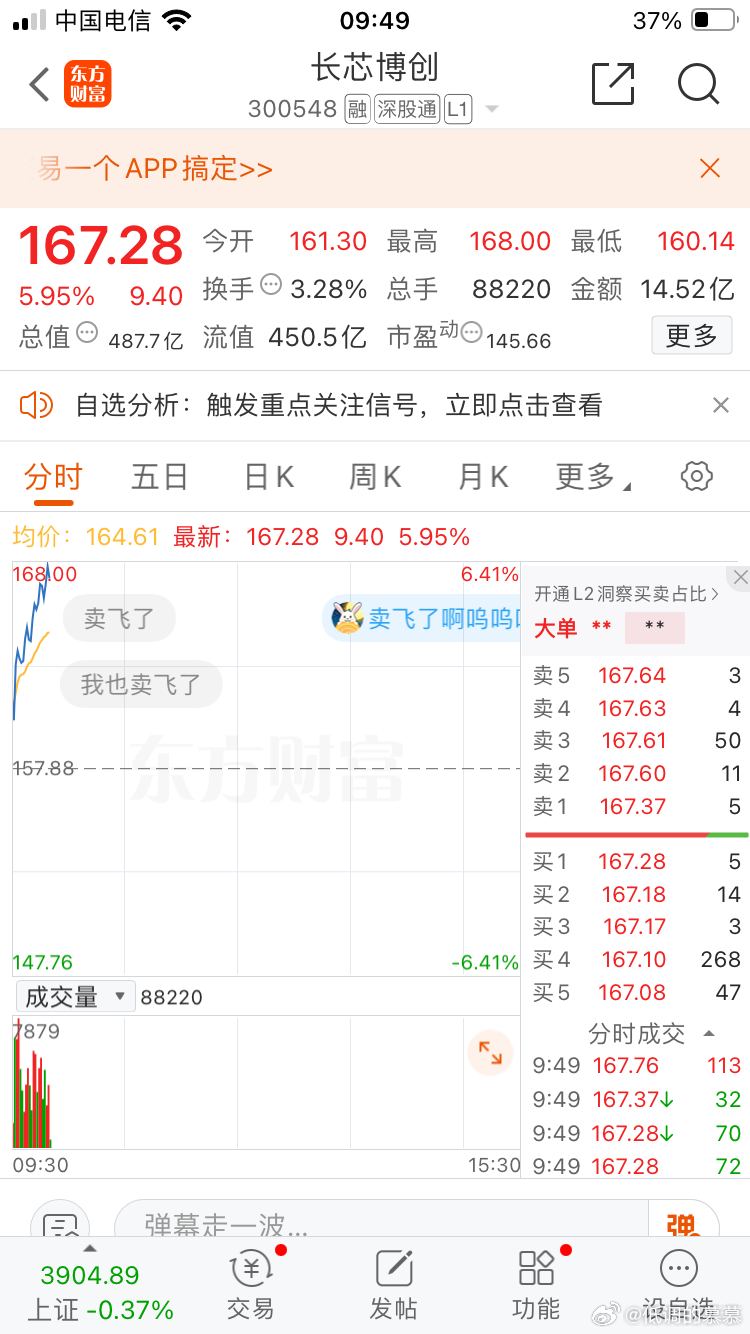The image size is (750, 1334).
Task: Expand the volume chart with the fullscreen icon
Action: 490,1053
